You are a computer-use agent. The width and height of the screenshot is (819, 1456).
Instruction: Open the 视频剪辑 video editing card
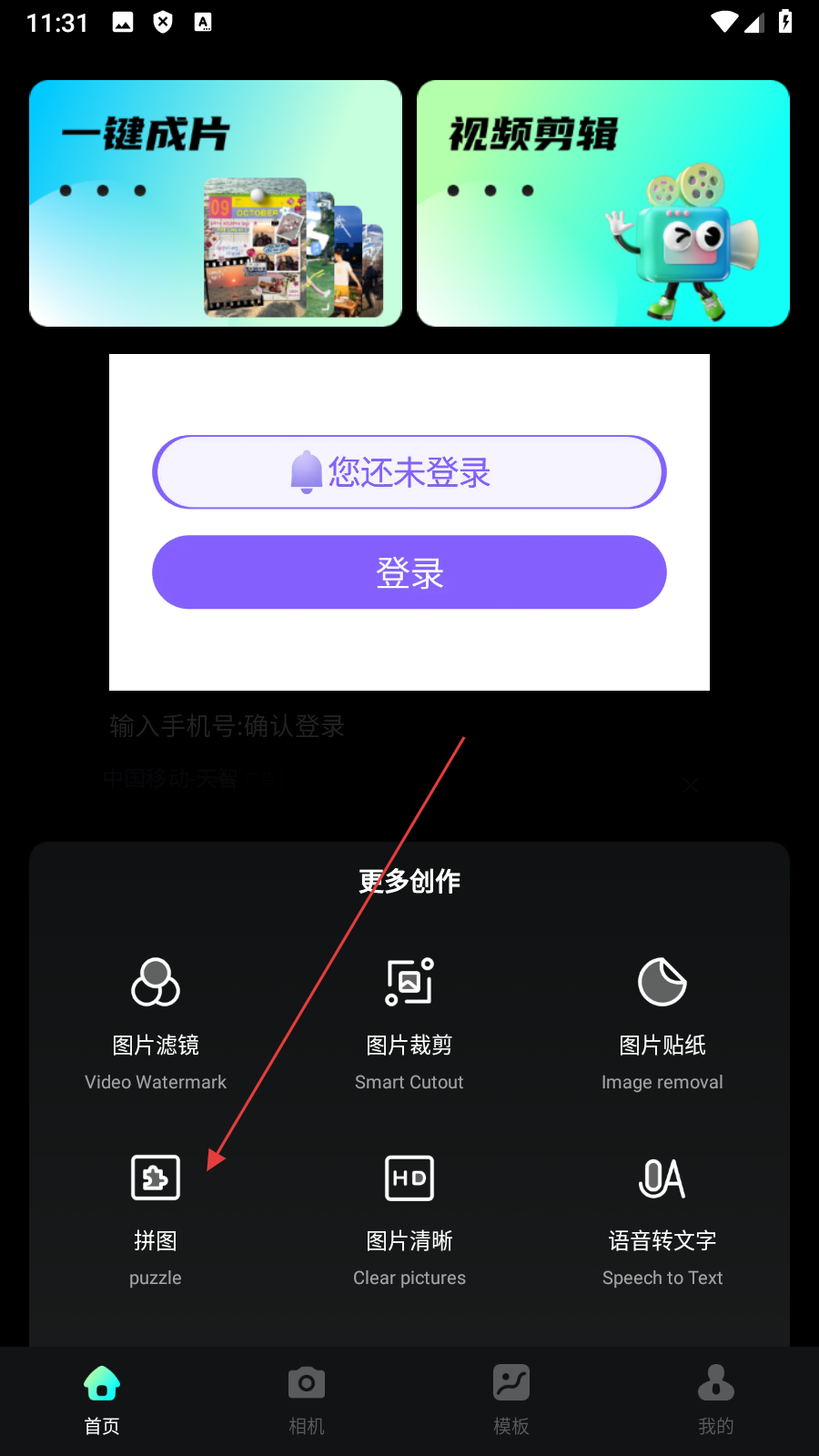pyautogui.click(x=602, y=203)
